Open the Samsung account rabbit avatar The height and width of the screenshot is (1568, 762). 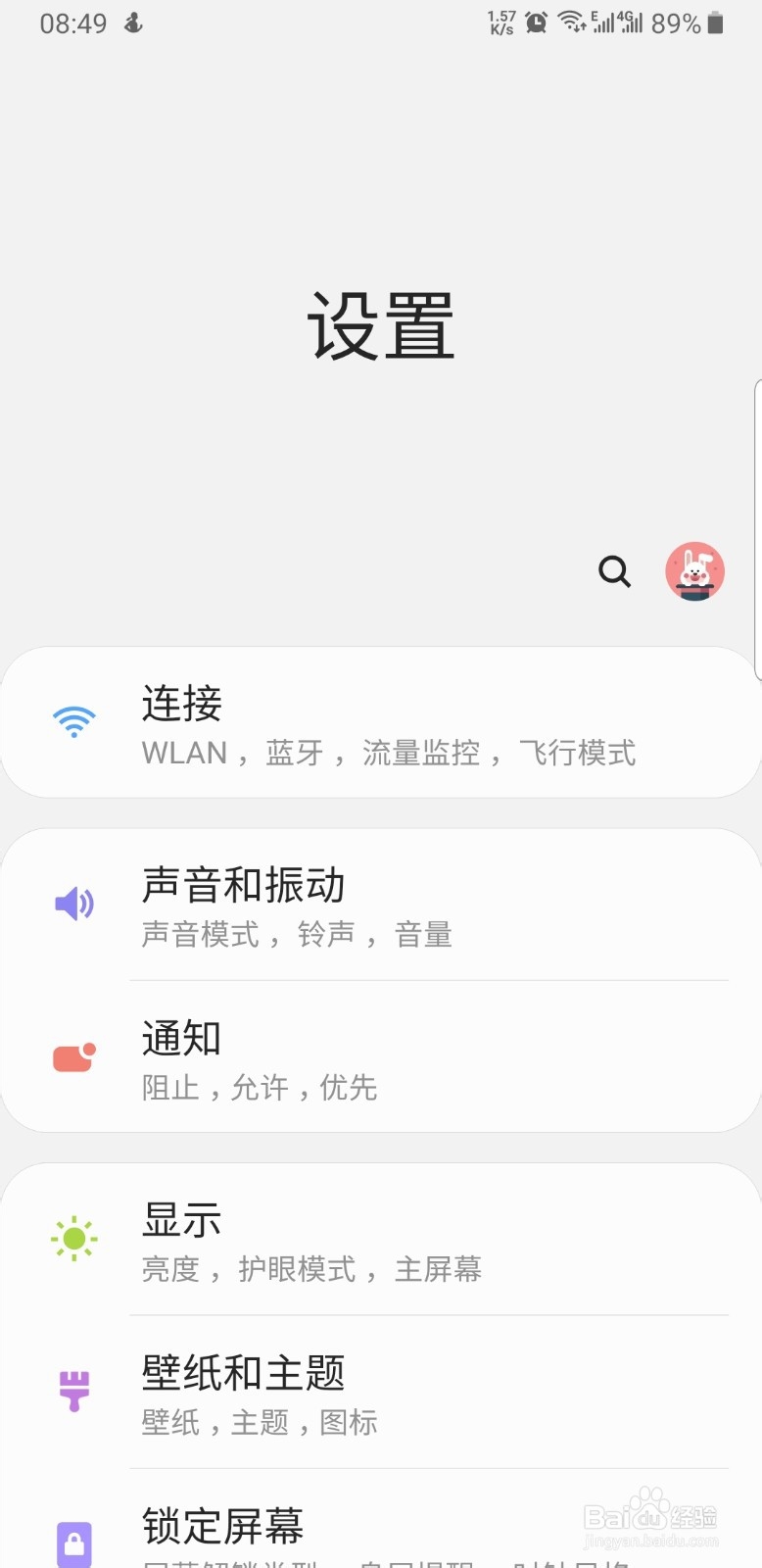click(694, 572)
